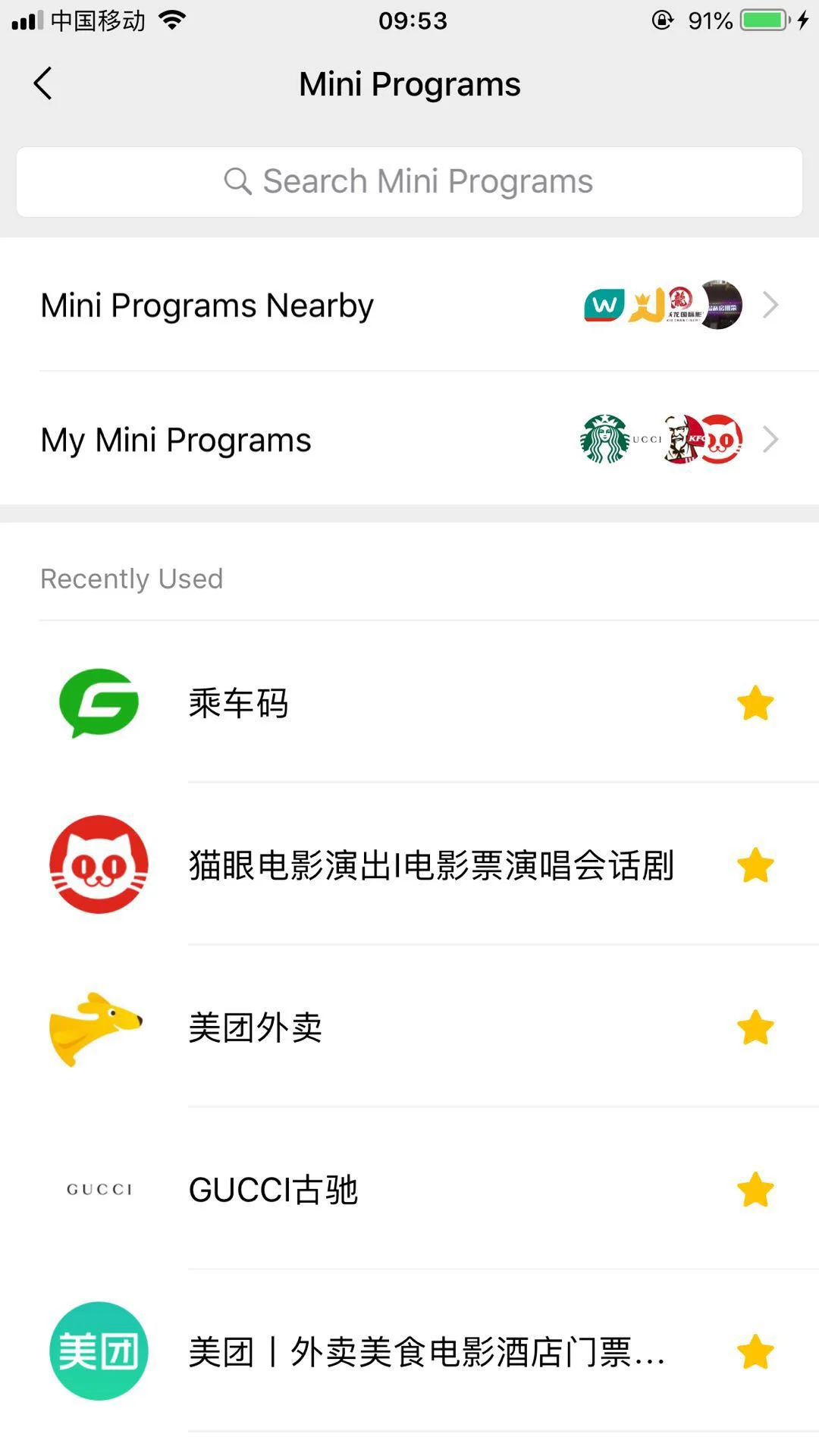Viewport: 819px width, 1456px height.
Task: Open the teal 美团 icon at bottom
Action: (x=98, y=1351)
